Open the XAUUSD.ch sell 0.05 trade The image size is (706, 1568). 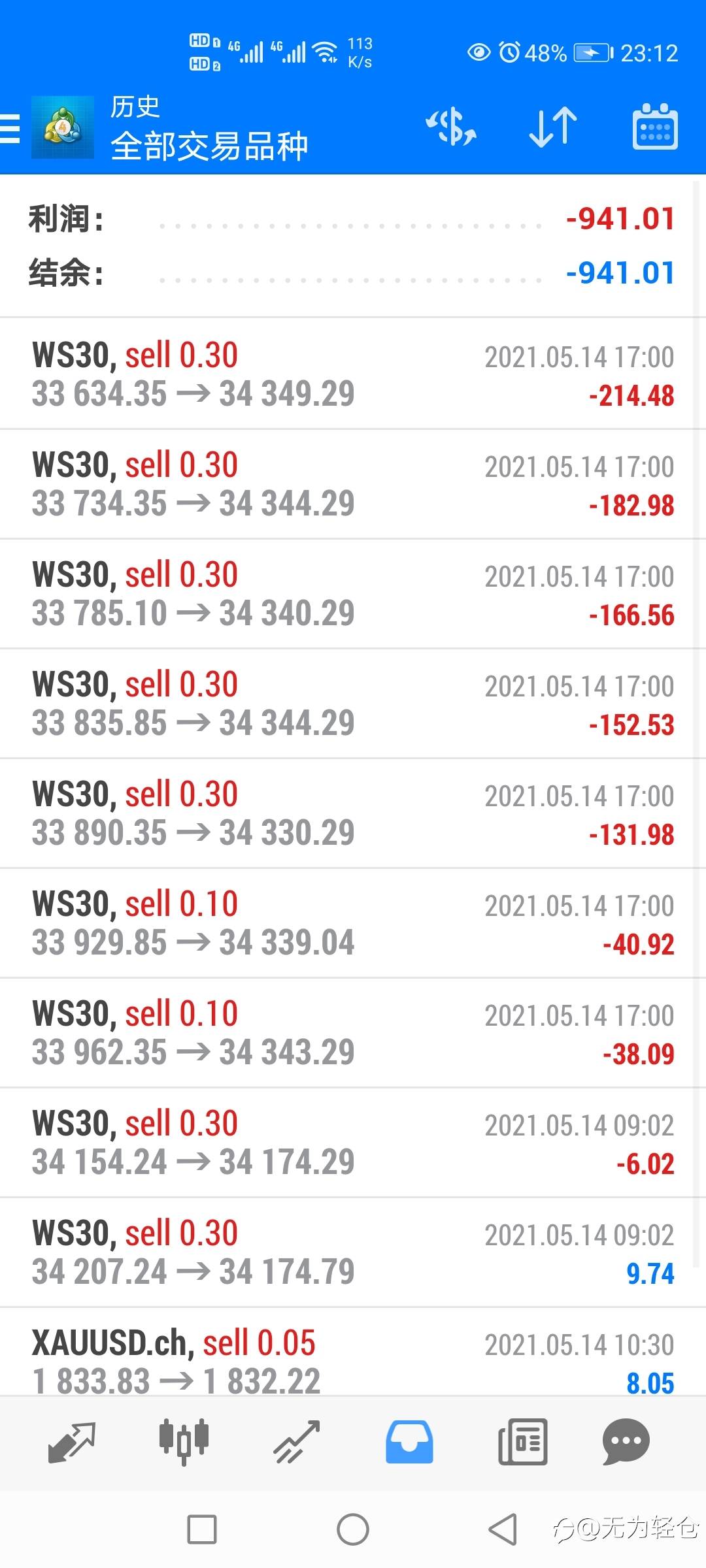[x=353, y=1360]
